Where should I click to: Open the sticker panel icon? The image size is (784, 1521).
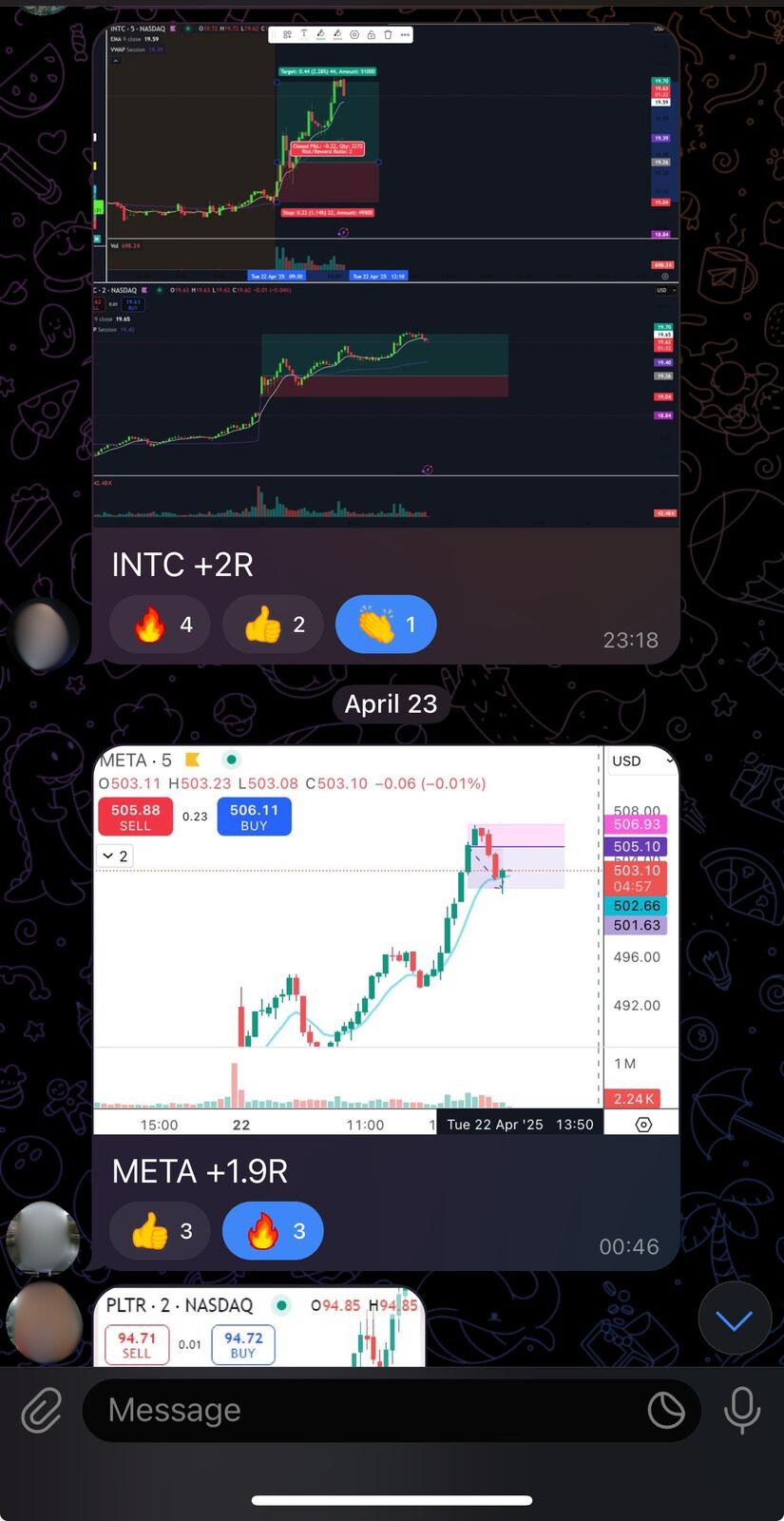666,1410
